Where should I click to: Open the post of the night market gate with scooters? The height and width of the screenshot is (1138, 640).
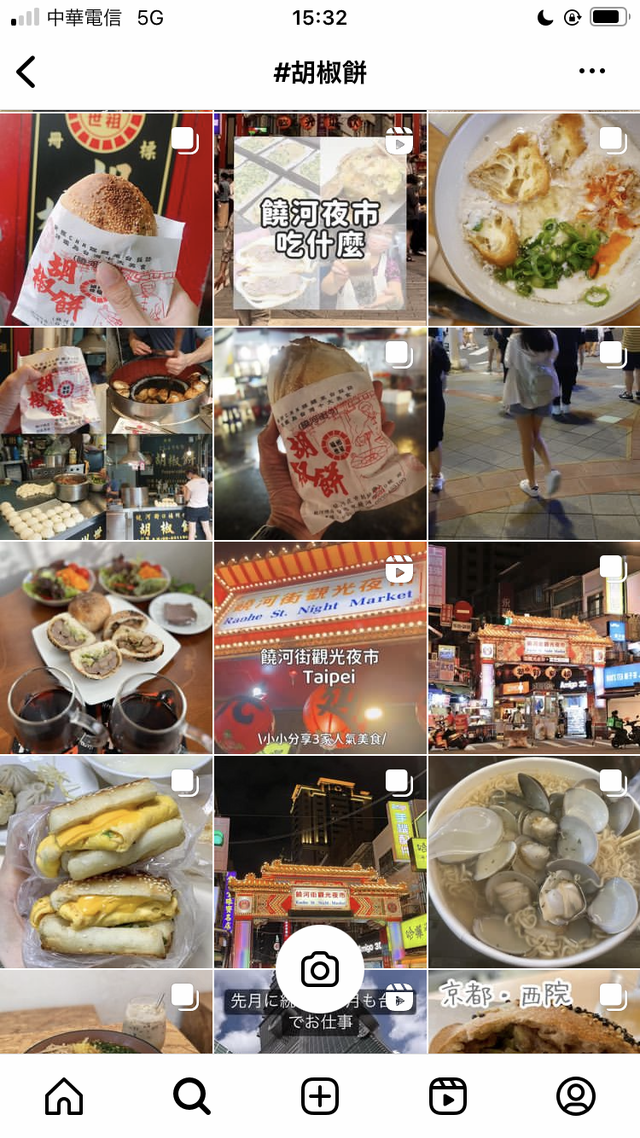(534, 648)
